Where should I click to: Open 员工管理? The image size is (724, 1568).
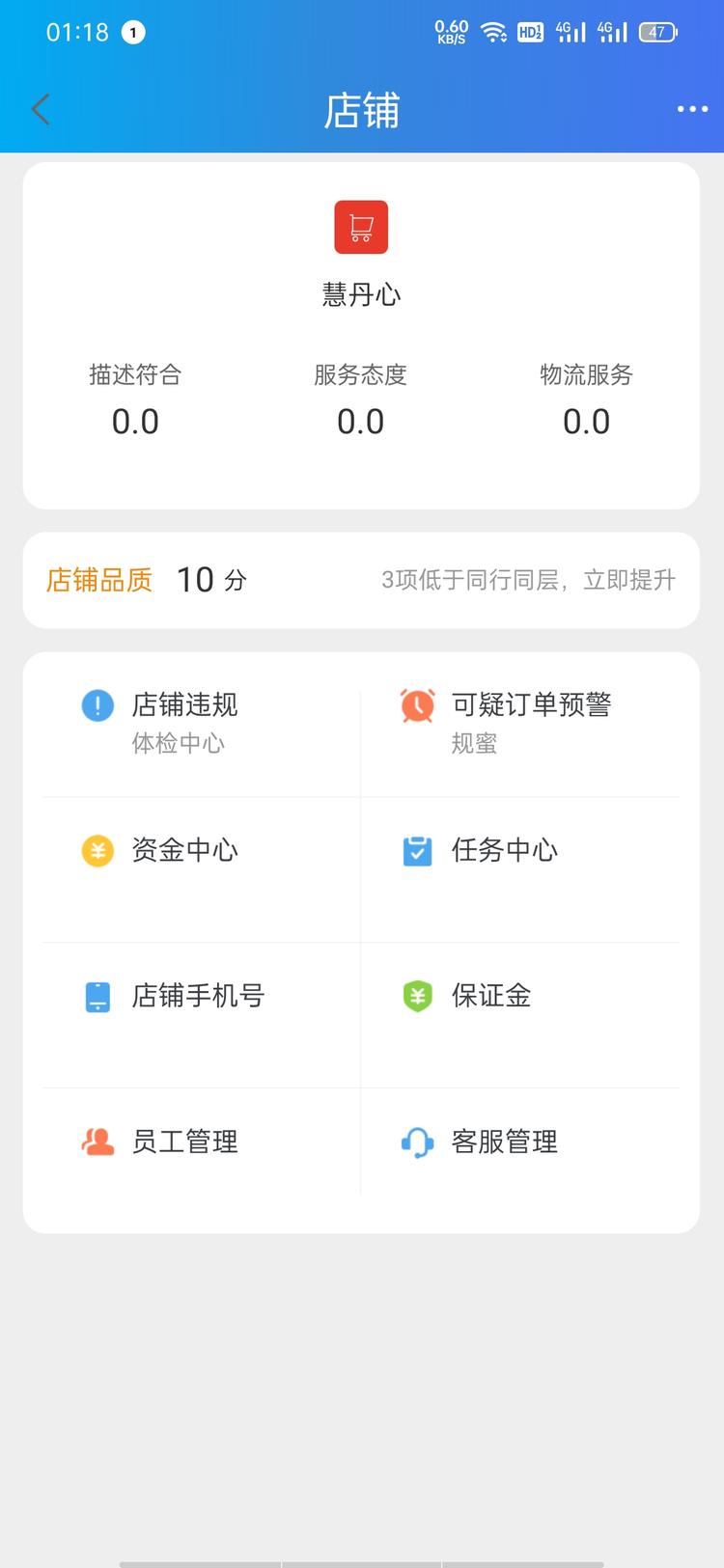click(183, 1142)
